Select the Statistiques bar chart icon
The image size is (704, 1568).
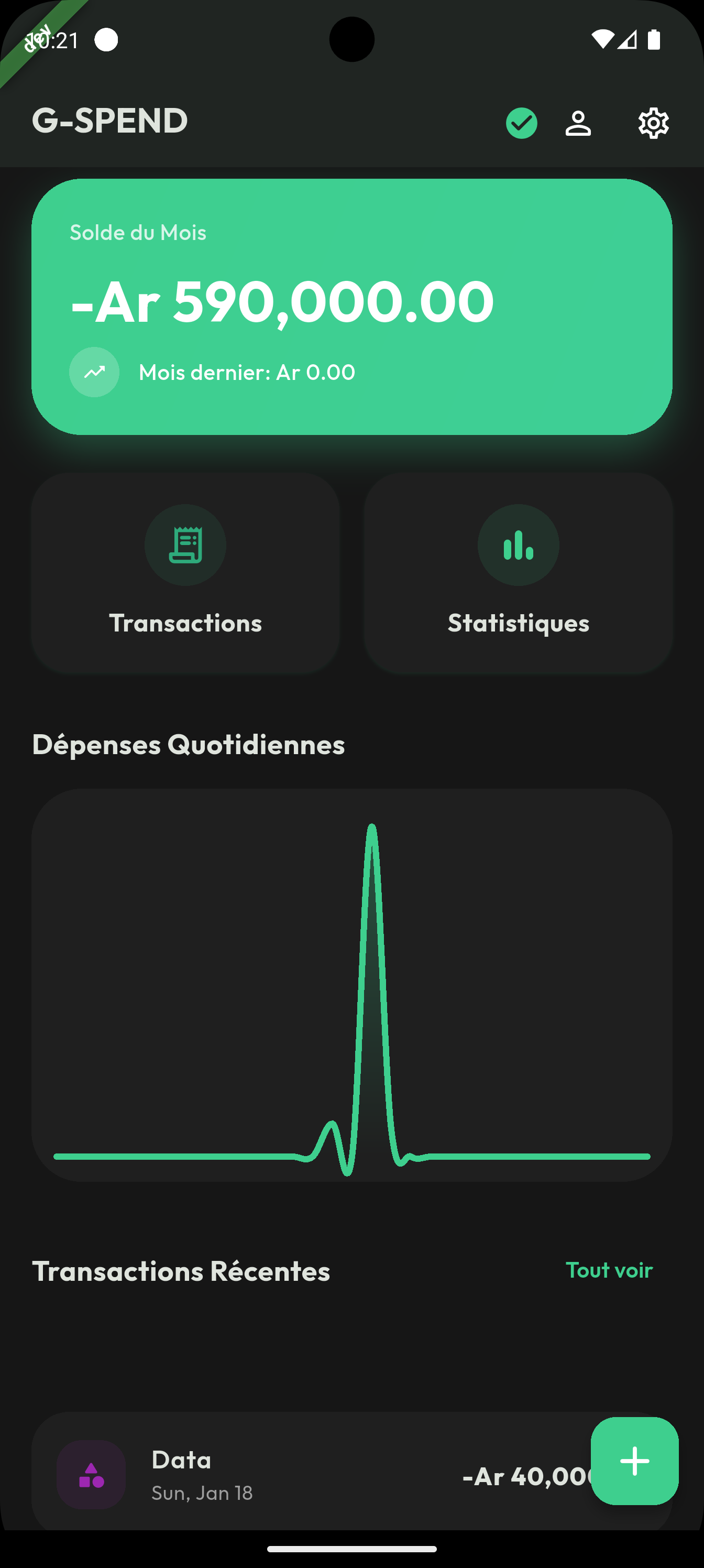(x=518, y=546)
